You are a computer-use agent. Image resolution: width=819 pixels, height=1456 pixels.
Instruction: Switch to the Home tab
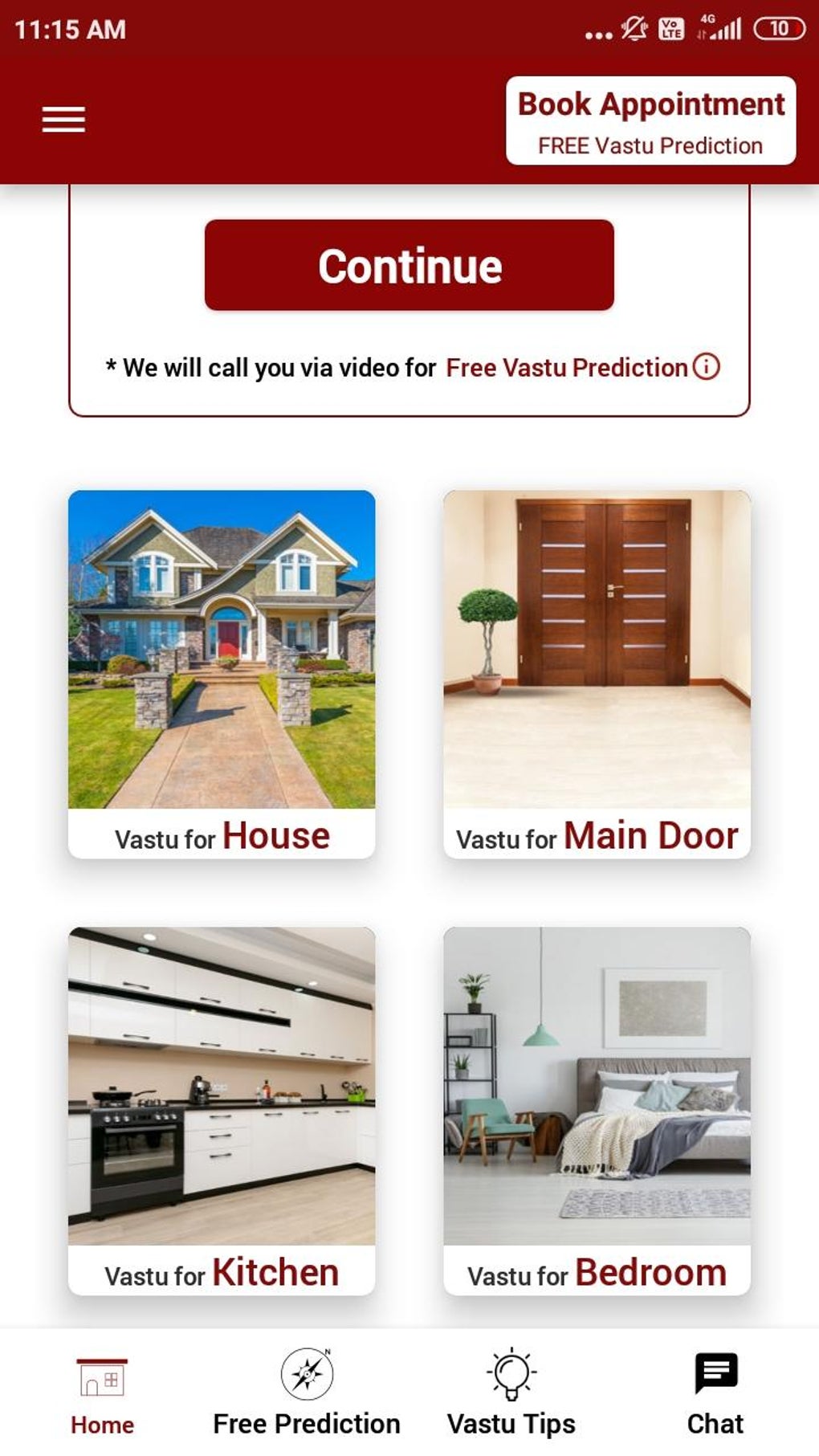[x=102, y=1396]
